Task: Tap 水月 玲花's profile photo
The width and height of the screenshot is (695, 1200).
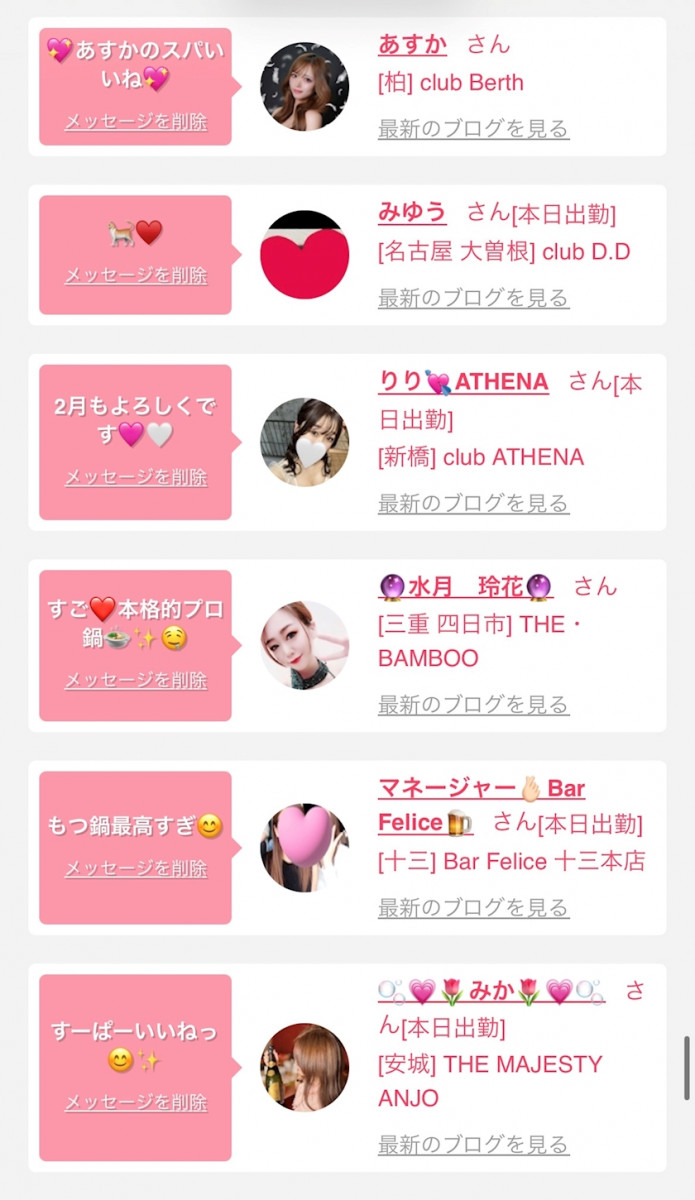Action: click(304, 645)
